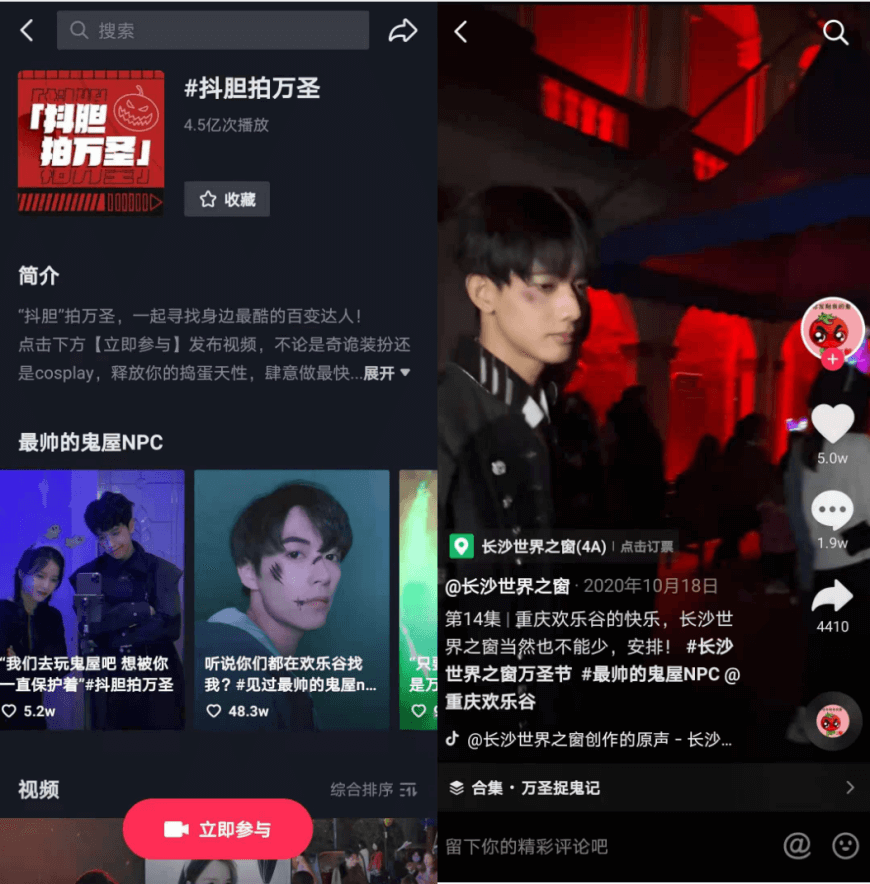Open location tag 长沙世界之窗(4A)
This screenshot has height=884, width=870.
coord(530,546)
